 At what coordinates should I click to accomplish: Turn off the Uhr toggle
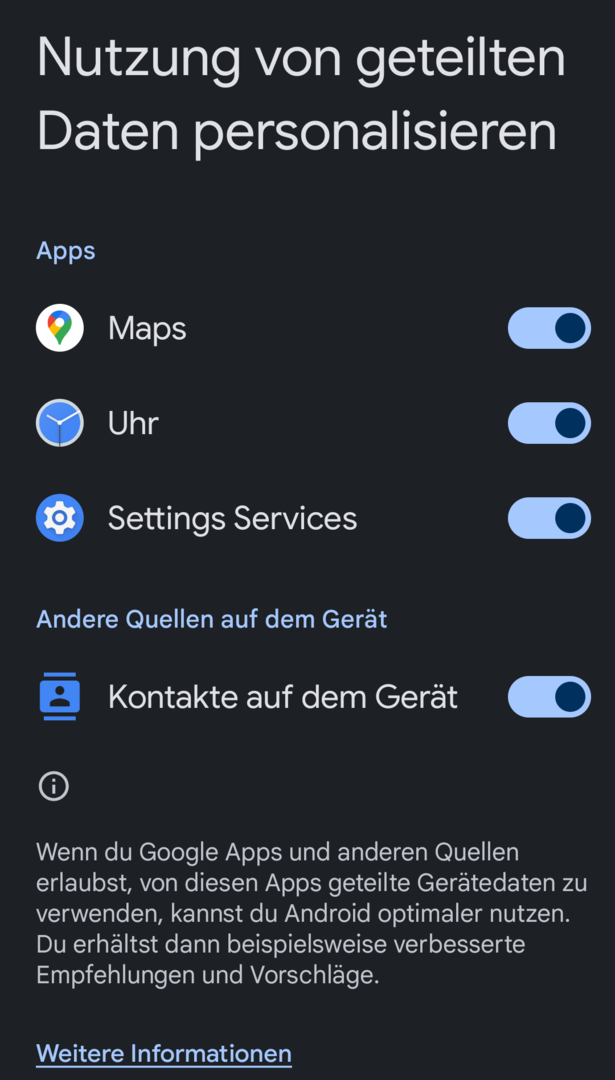[549, 423]
